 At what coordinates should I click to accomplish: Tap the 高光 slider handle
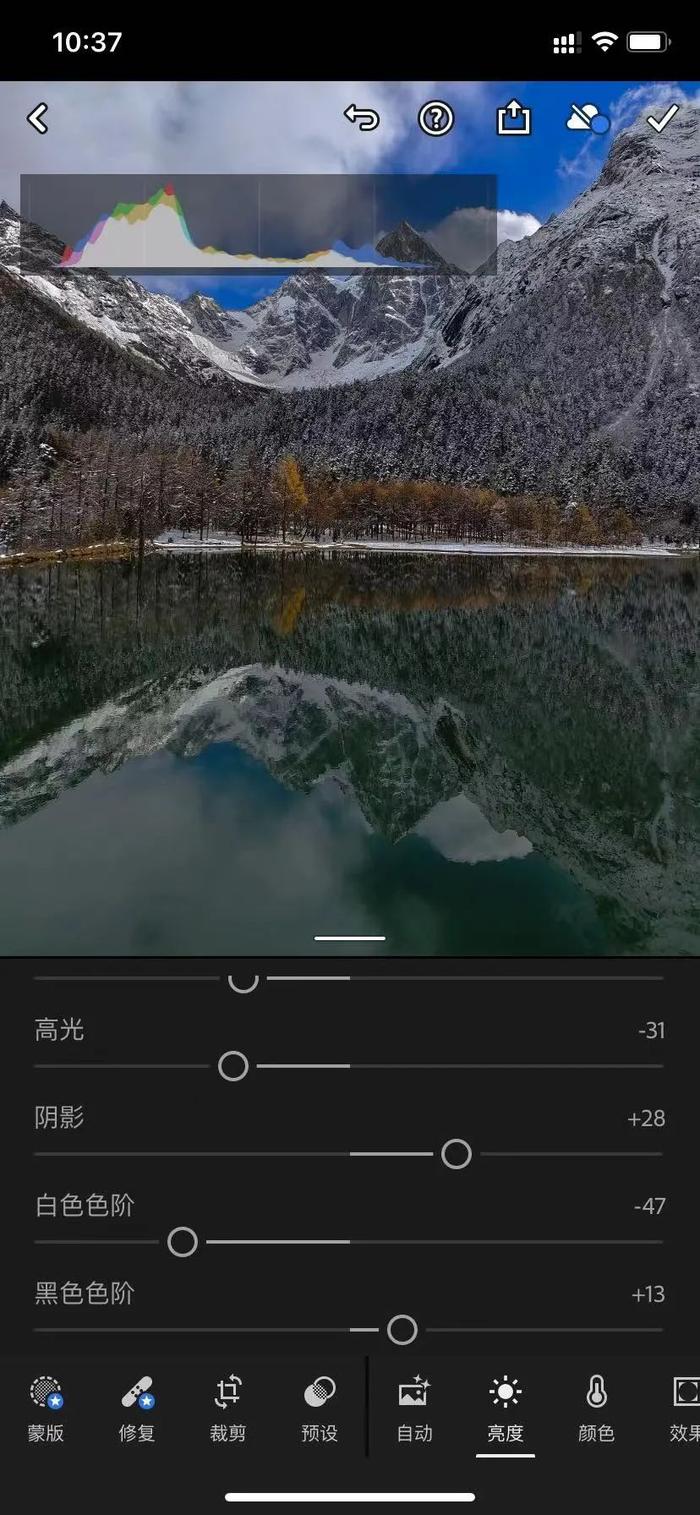point(233,1066)
